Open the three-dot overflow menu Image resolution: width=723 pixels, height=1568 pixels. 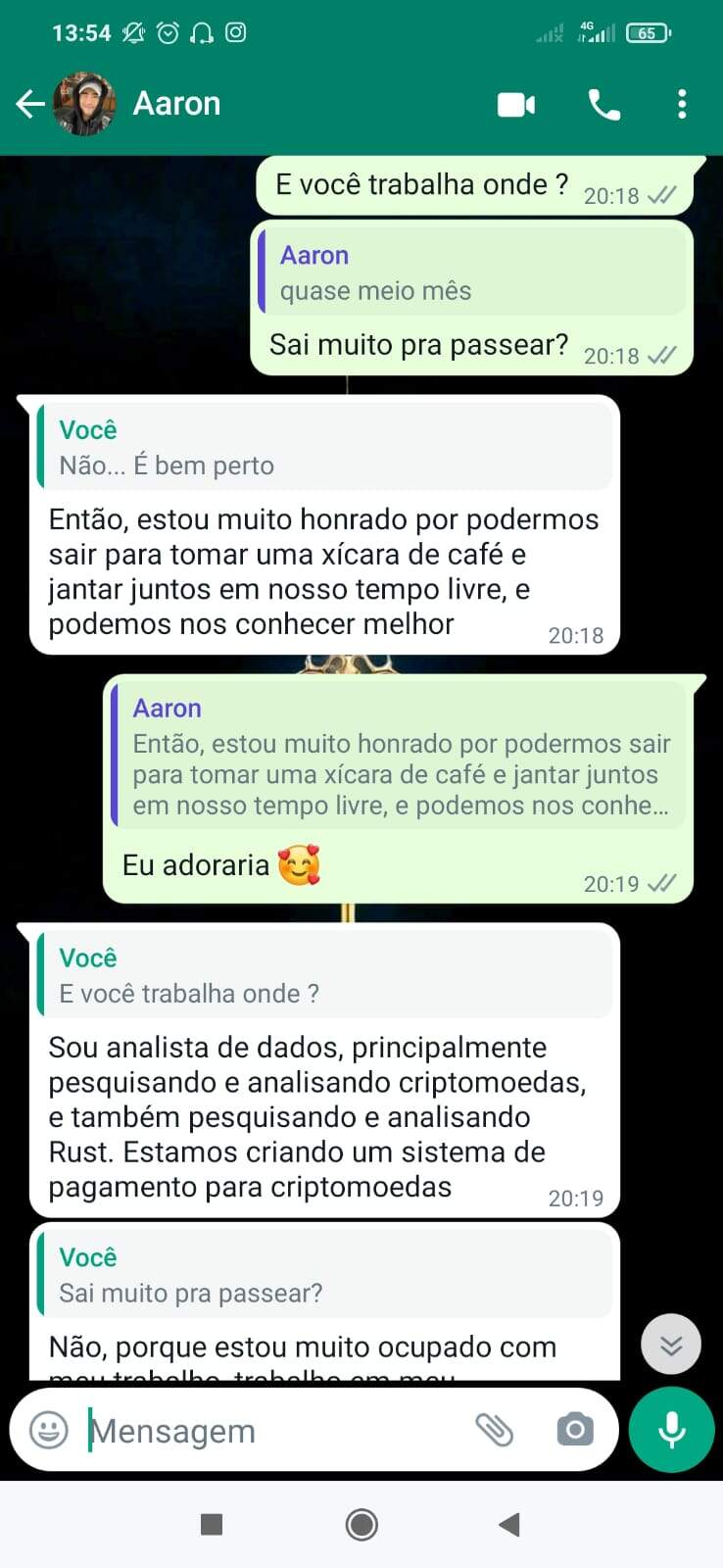tap(682, 104)
